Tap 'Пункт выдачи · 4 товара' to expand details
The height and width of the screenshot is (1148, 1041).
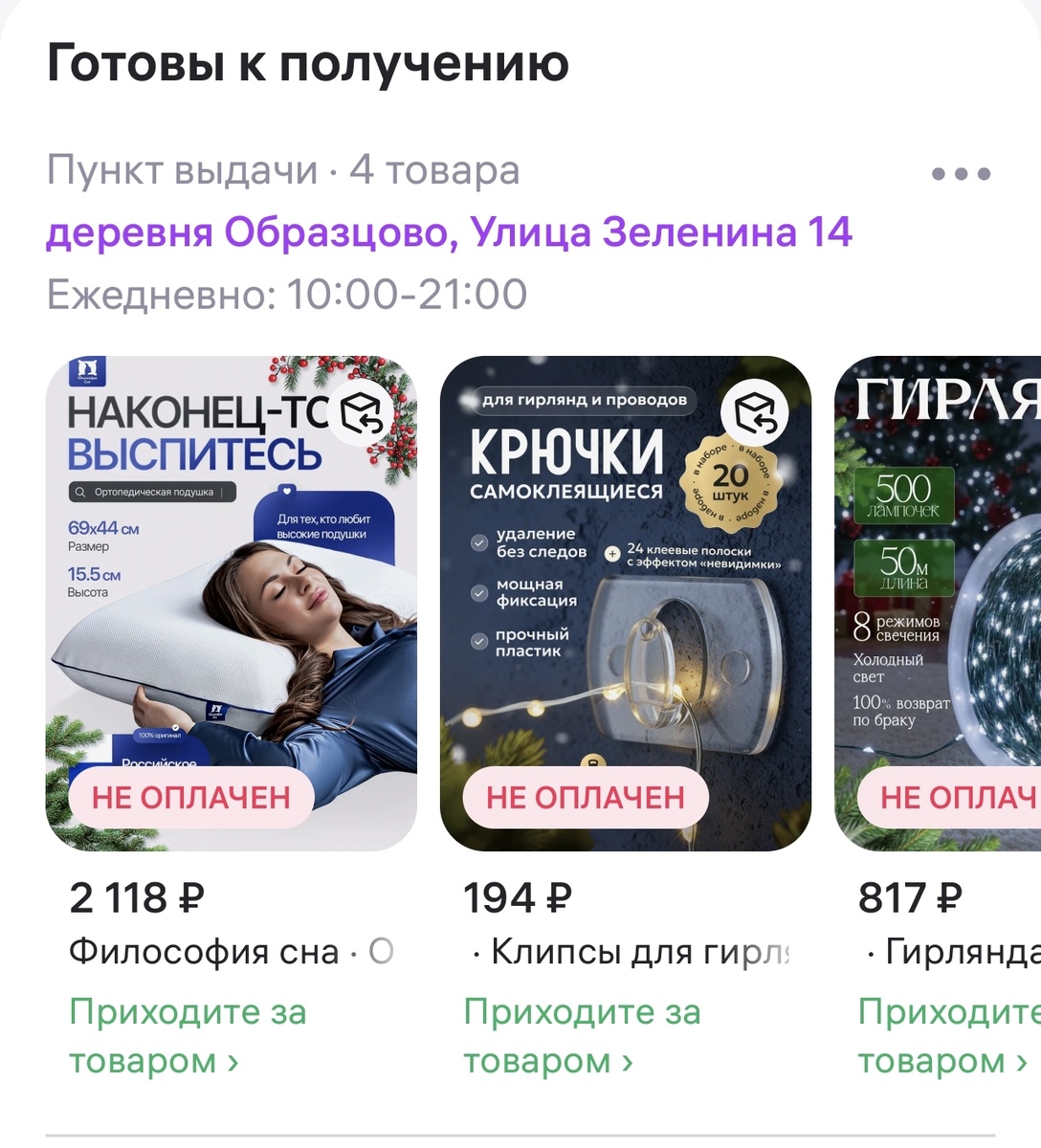(283, 170)
